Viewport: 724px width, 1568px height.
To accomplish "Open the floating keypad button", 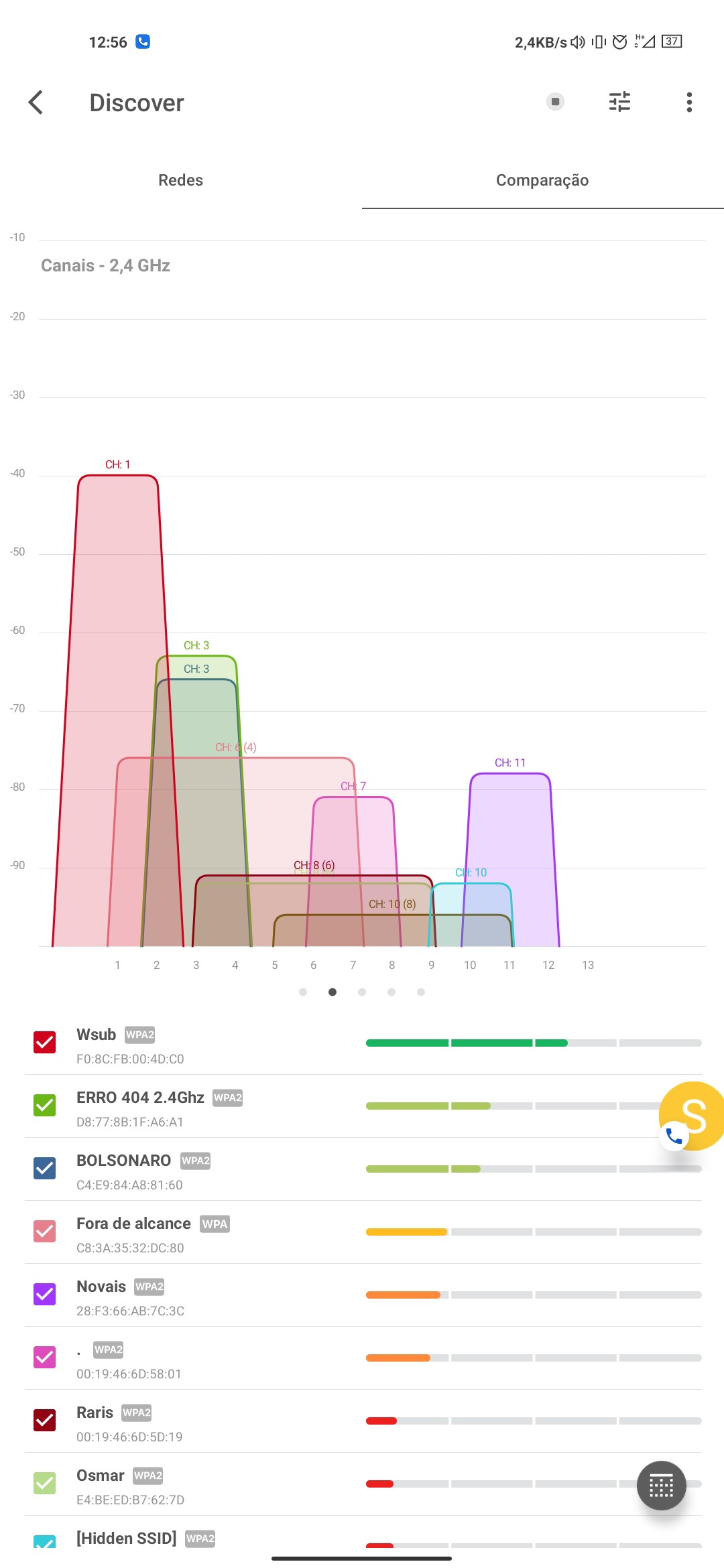I will 661,1486.
